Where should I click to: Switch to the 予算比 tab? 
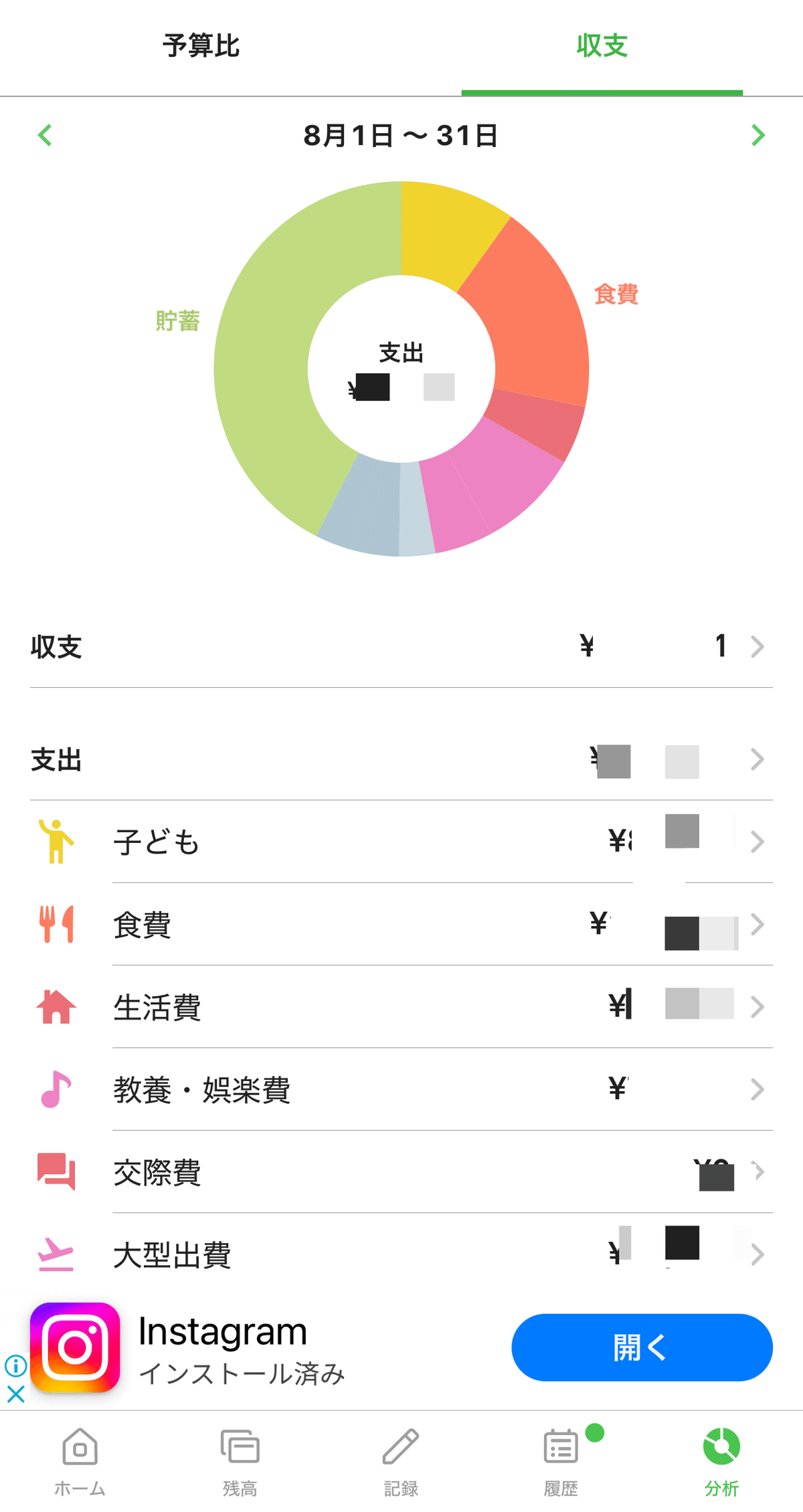pyautogui.click(x=200, y=47)
